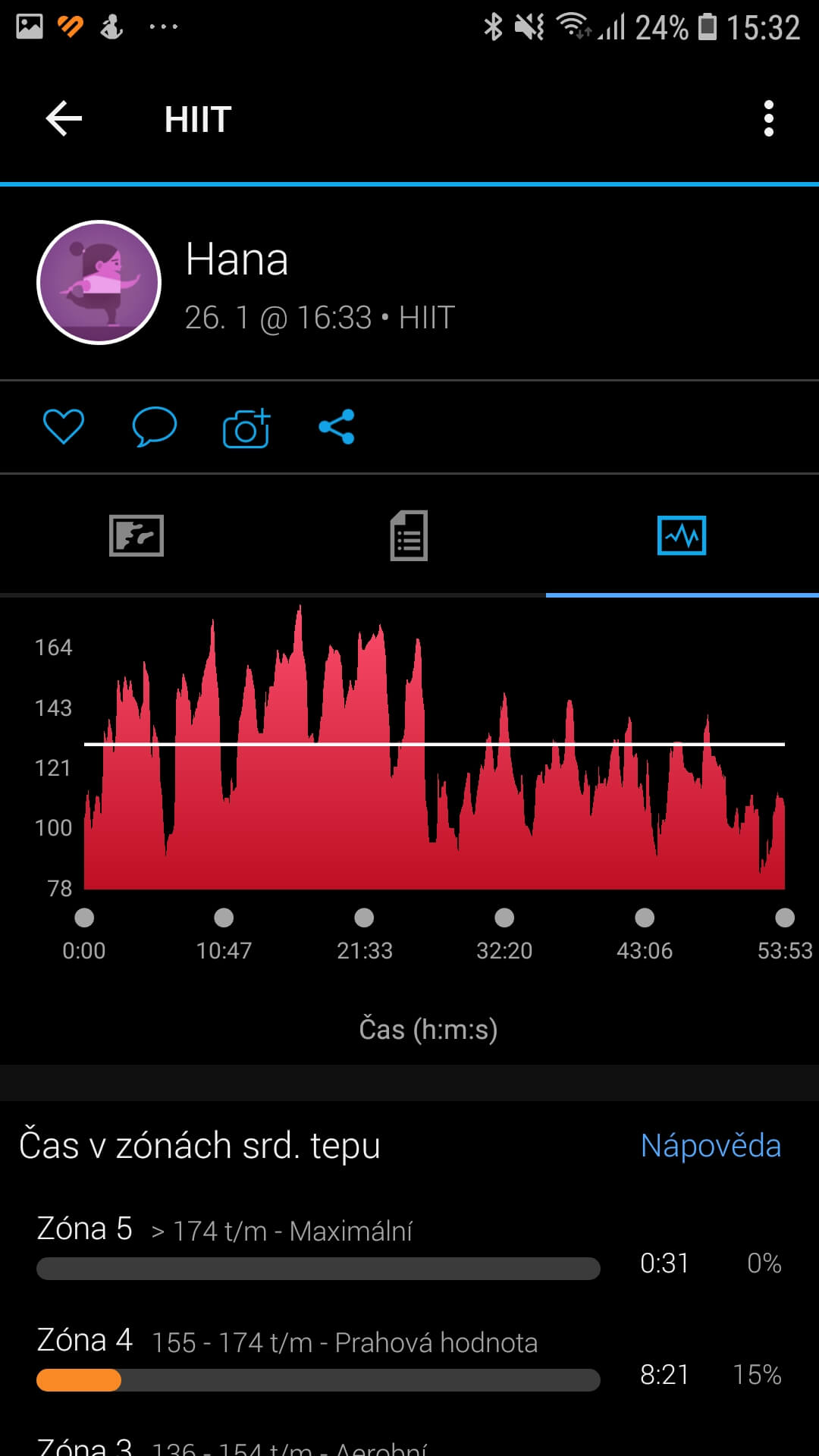The height and width of the screenshot is (1456, 819).
Task: Share this activity
Action: (337, 427)
